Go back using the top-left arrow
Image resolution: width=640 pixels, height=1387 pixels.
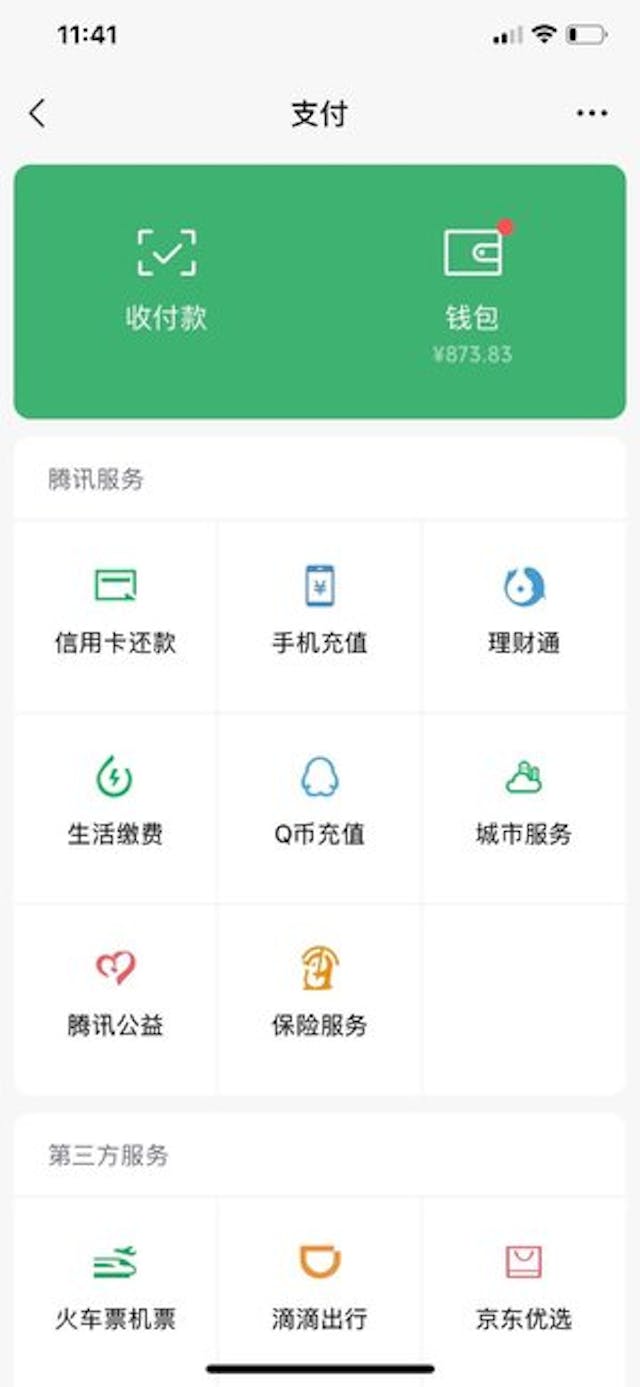point(37,113)
